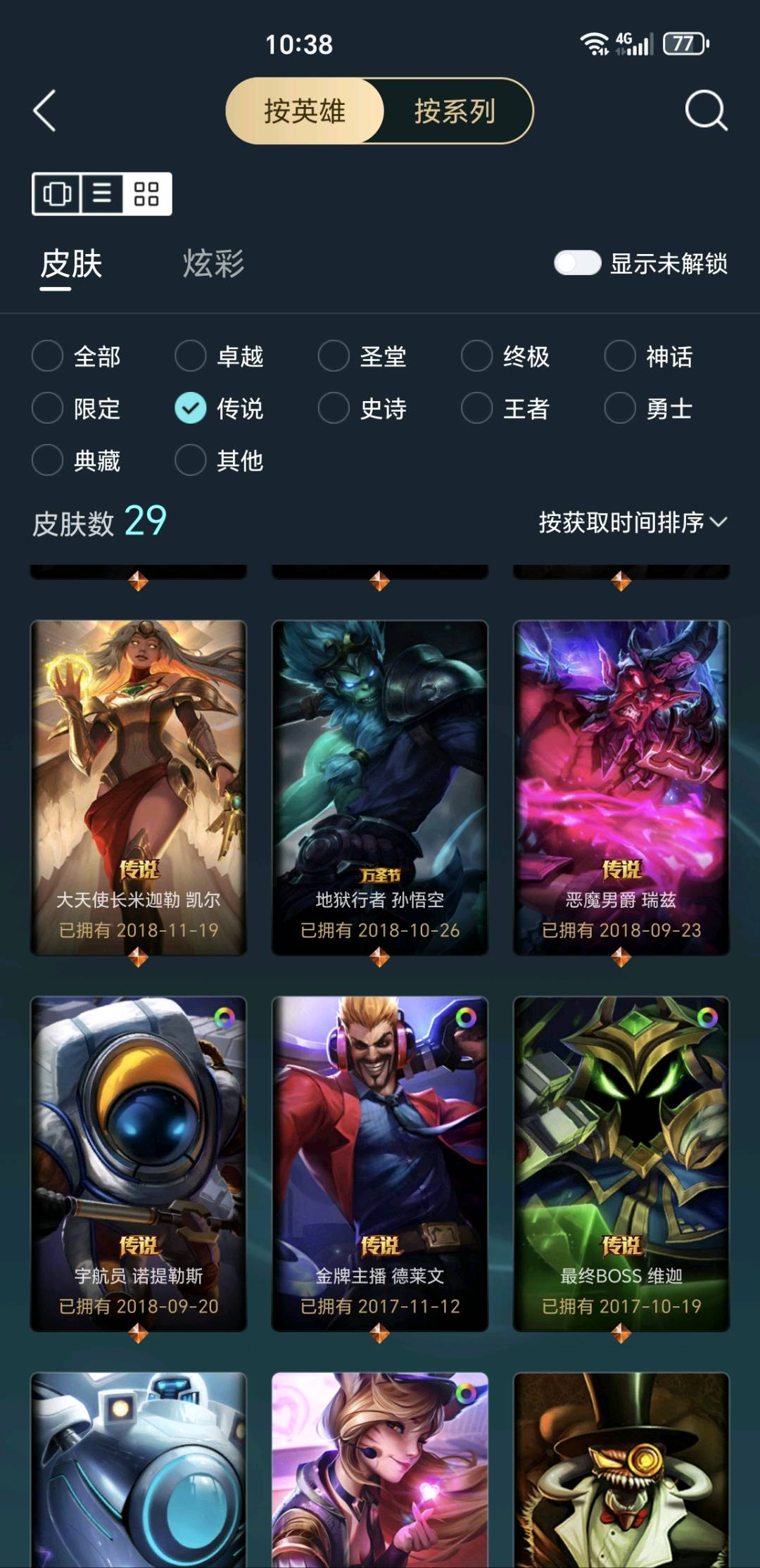The width and height of the screenshot is (760, 1568).
Task: Select the 史诗 filter option
Action: point(334,408)
